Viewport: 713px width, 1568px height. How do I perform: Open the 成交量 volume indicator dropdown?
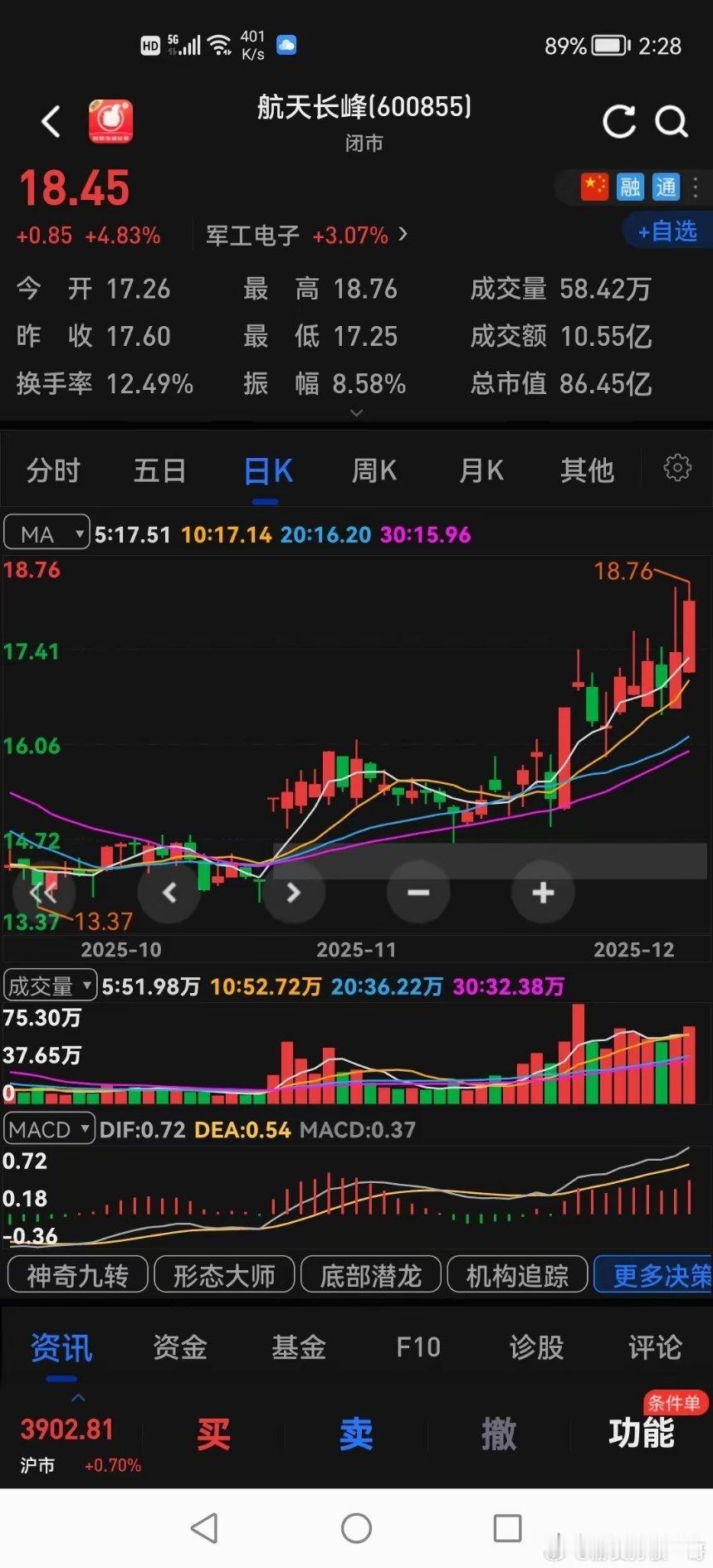pyautogui.click(x=50, y=985)
